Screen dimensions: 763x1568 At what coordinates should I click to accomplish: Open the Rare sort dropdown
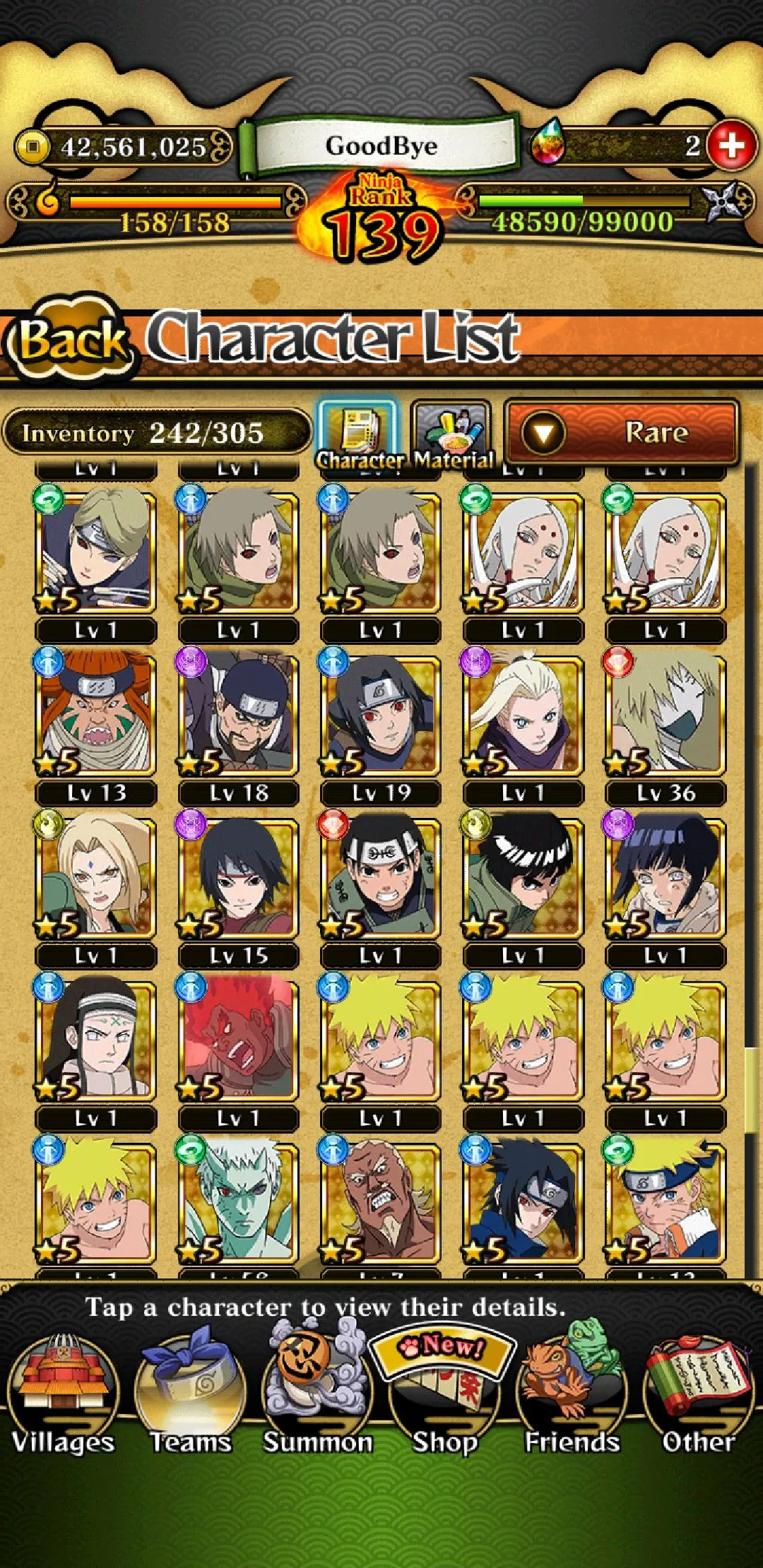[622, 432]
